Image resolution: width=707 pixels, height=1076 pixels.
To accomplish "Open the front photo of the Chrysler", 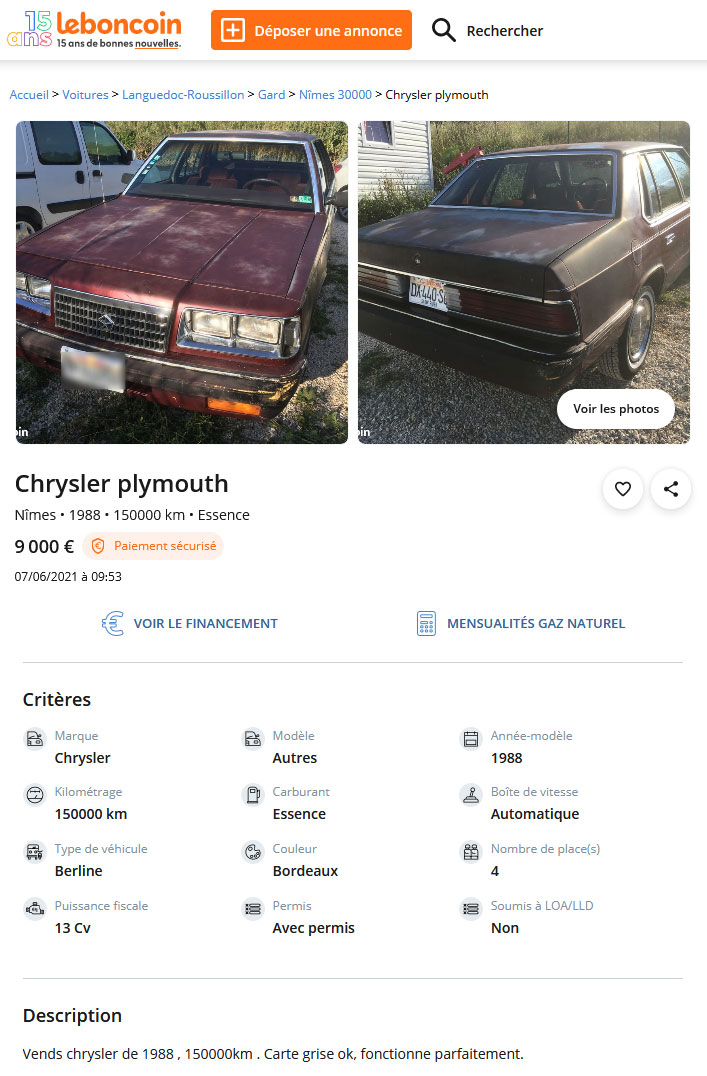I will pos(182,282).
